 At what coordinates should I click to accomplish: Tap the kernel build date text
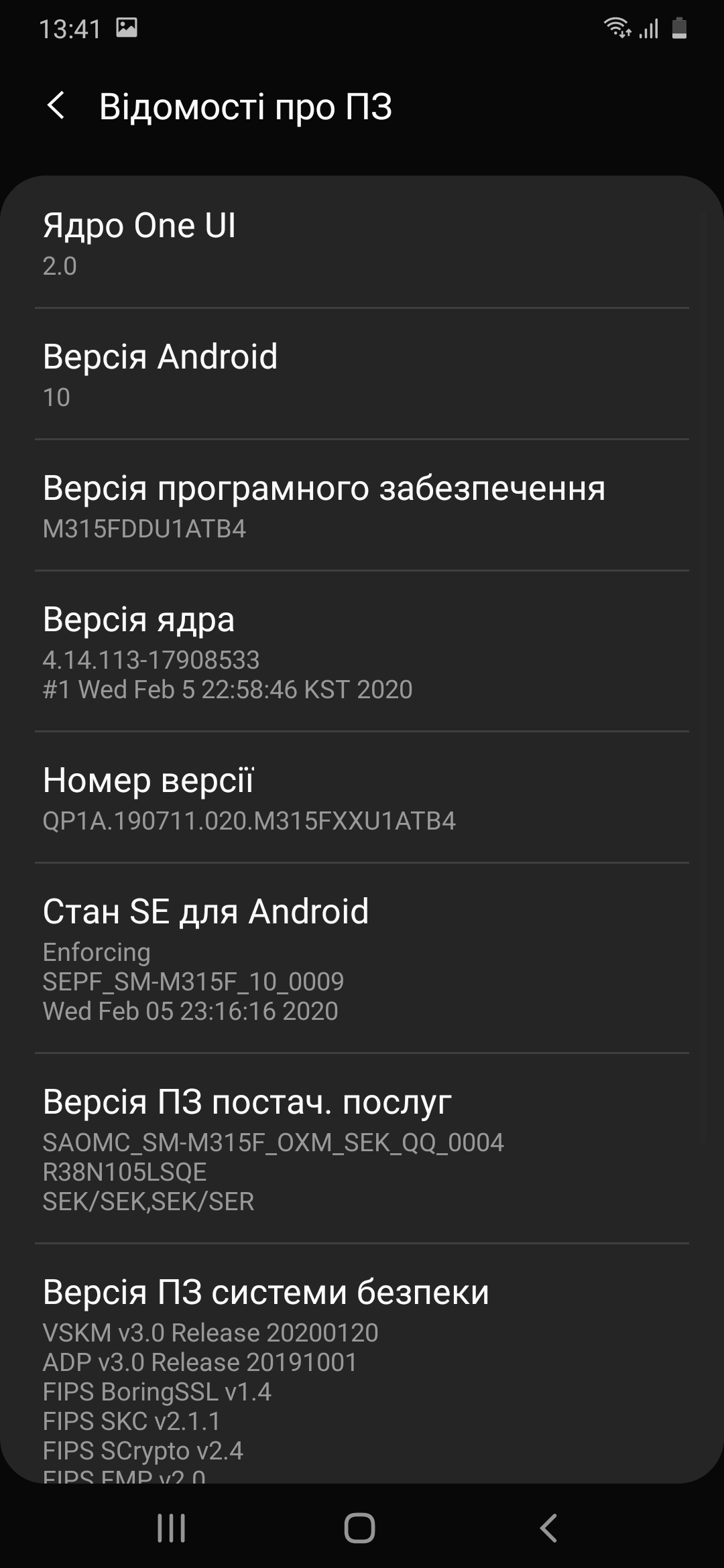(x=229, y=690)
